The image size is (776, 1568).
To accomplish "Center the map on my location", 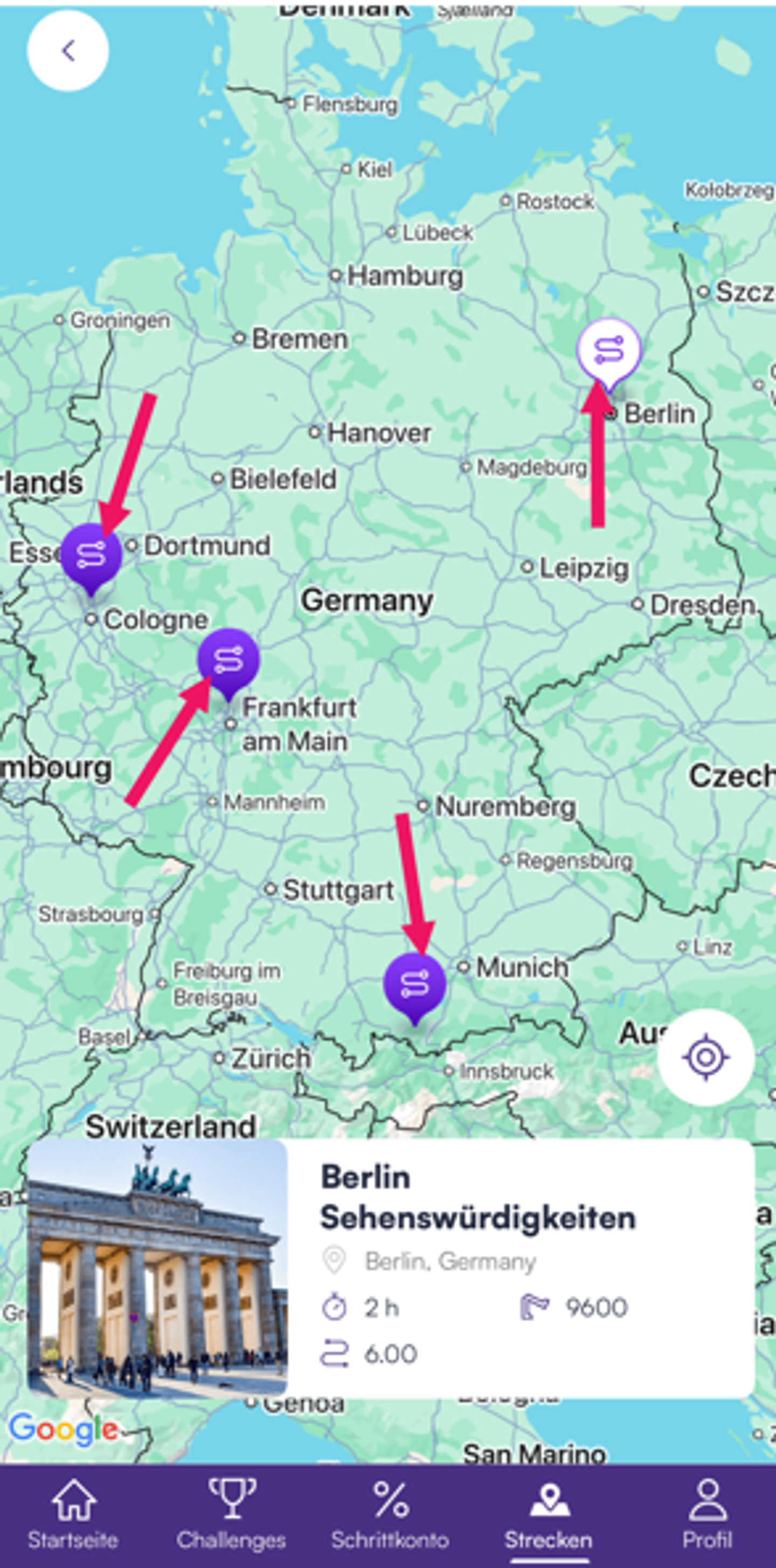I will tap(705, 1058).
